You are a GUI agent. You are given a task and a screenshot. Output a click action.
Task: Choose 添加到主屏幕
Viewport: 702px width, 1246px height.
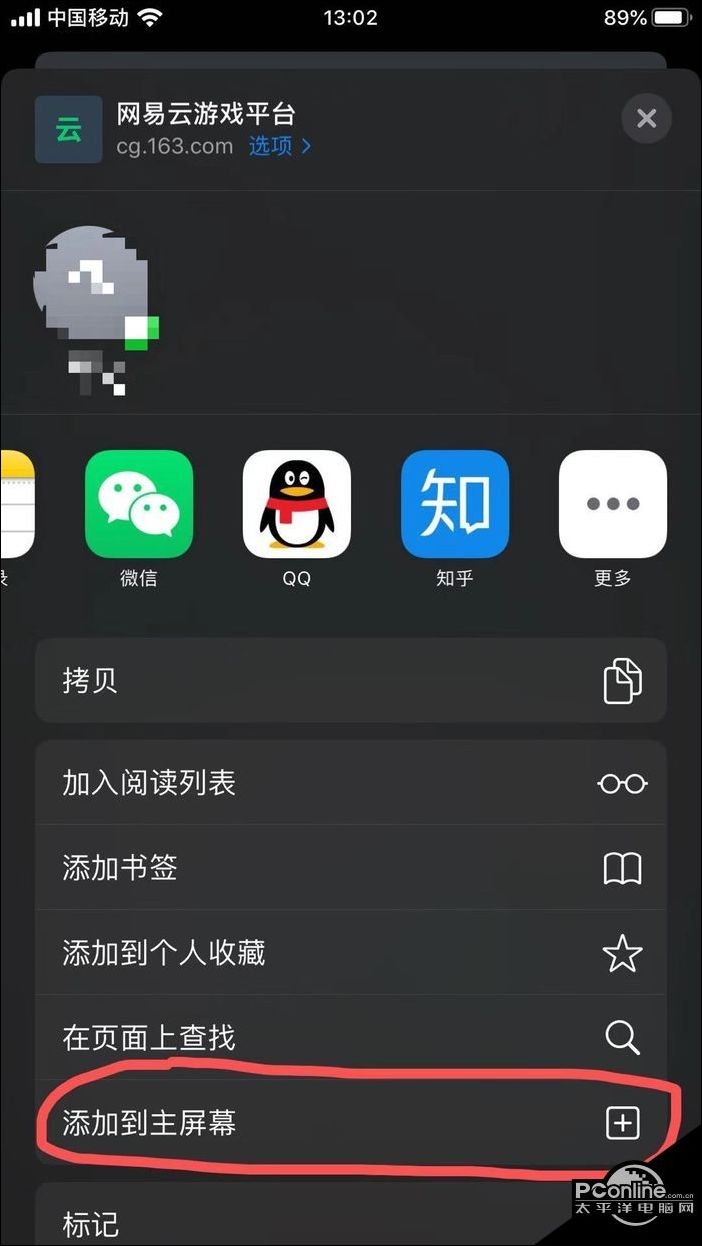(x=350, y=1123)
